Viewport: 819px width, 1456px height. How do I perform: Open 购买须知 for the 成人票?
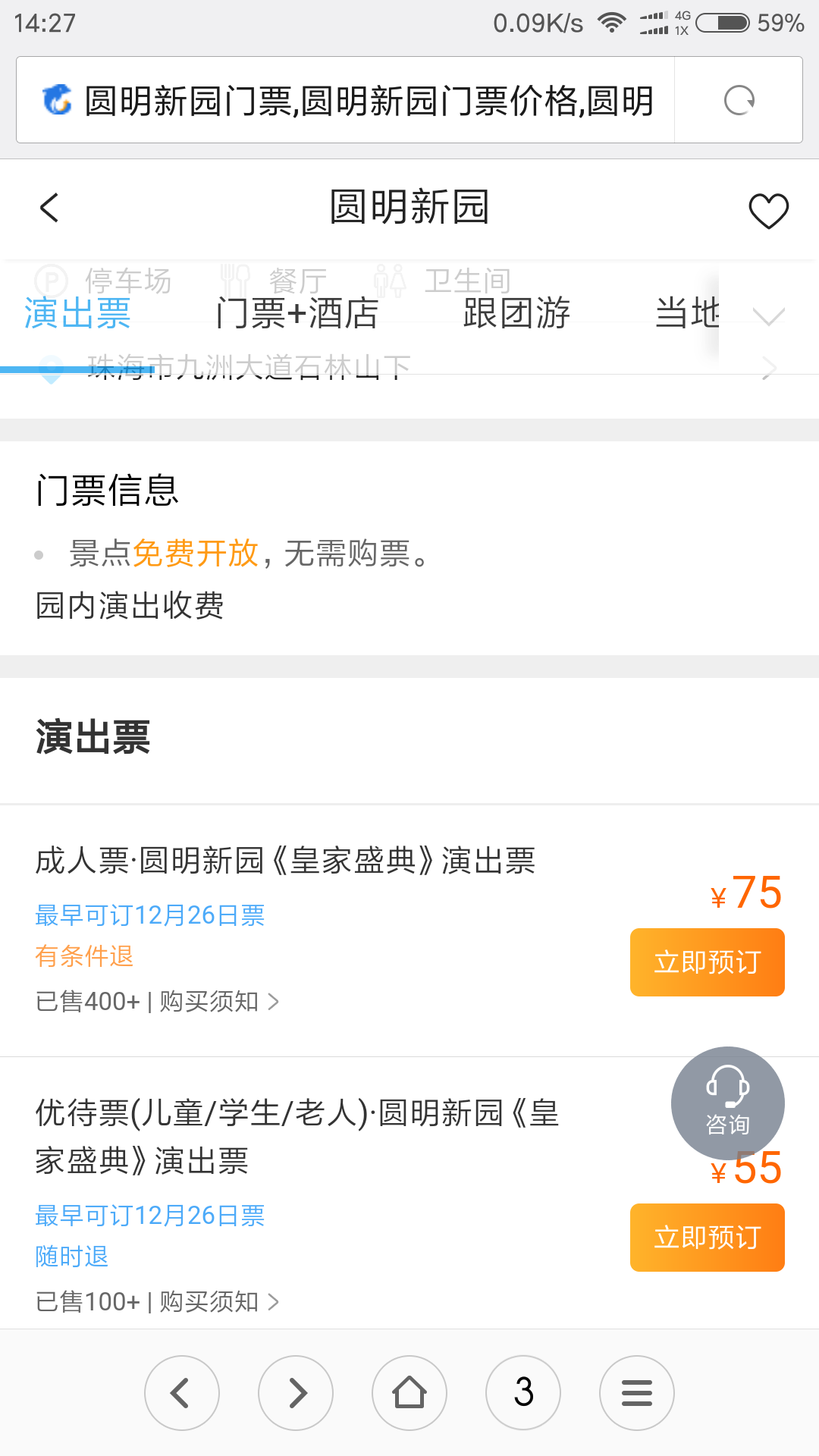coord(219,1002)
